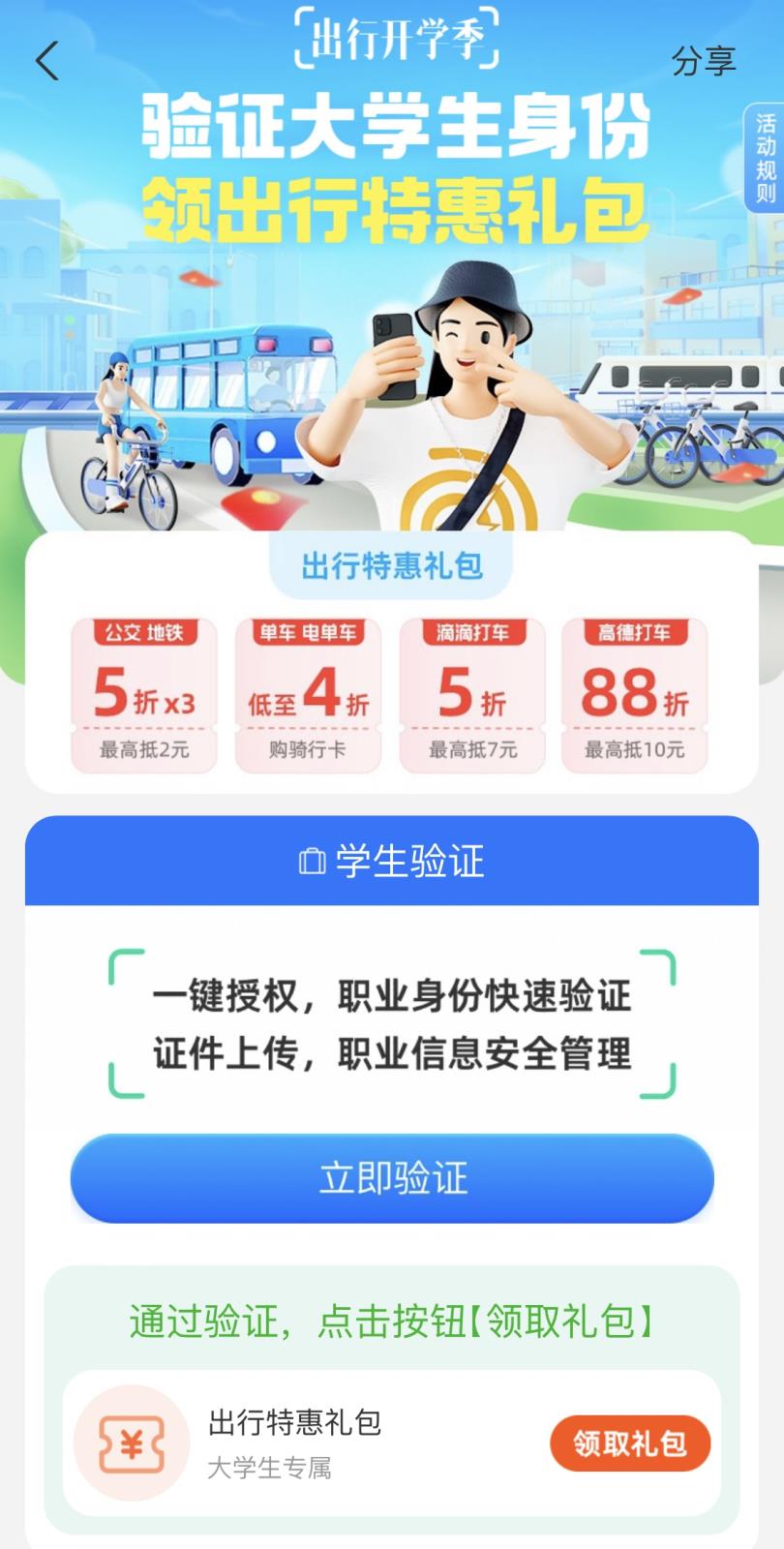Tap 立即验证 to verify student status
Viewport: 784px width, 1549px height.
click(392, 1178)
